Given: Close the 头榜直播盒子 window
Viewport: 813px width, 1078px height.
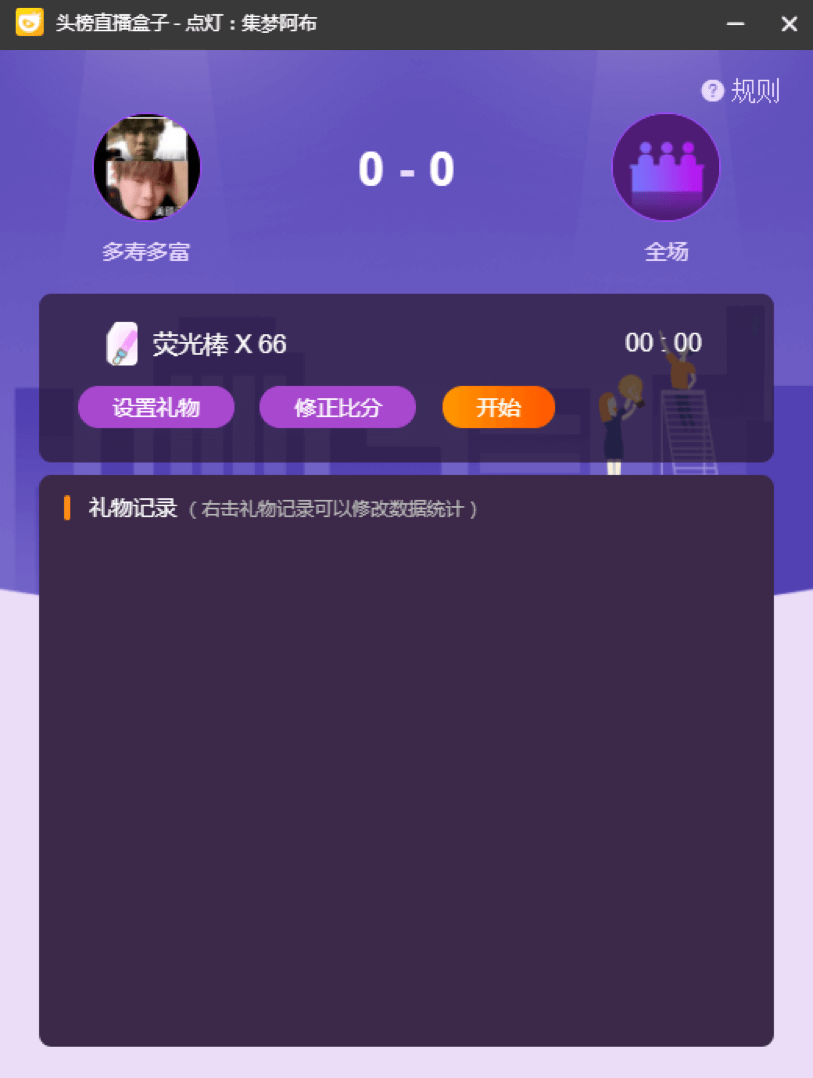Looking at the screenshot, I should pyautogui.click(x=789, y=24).
